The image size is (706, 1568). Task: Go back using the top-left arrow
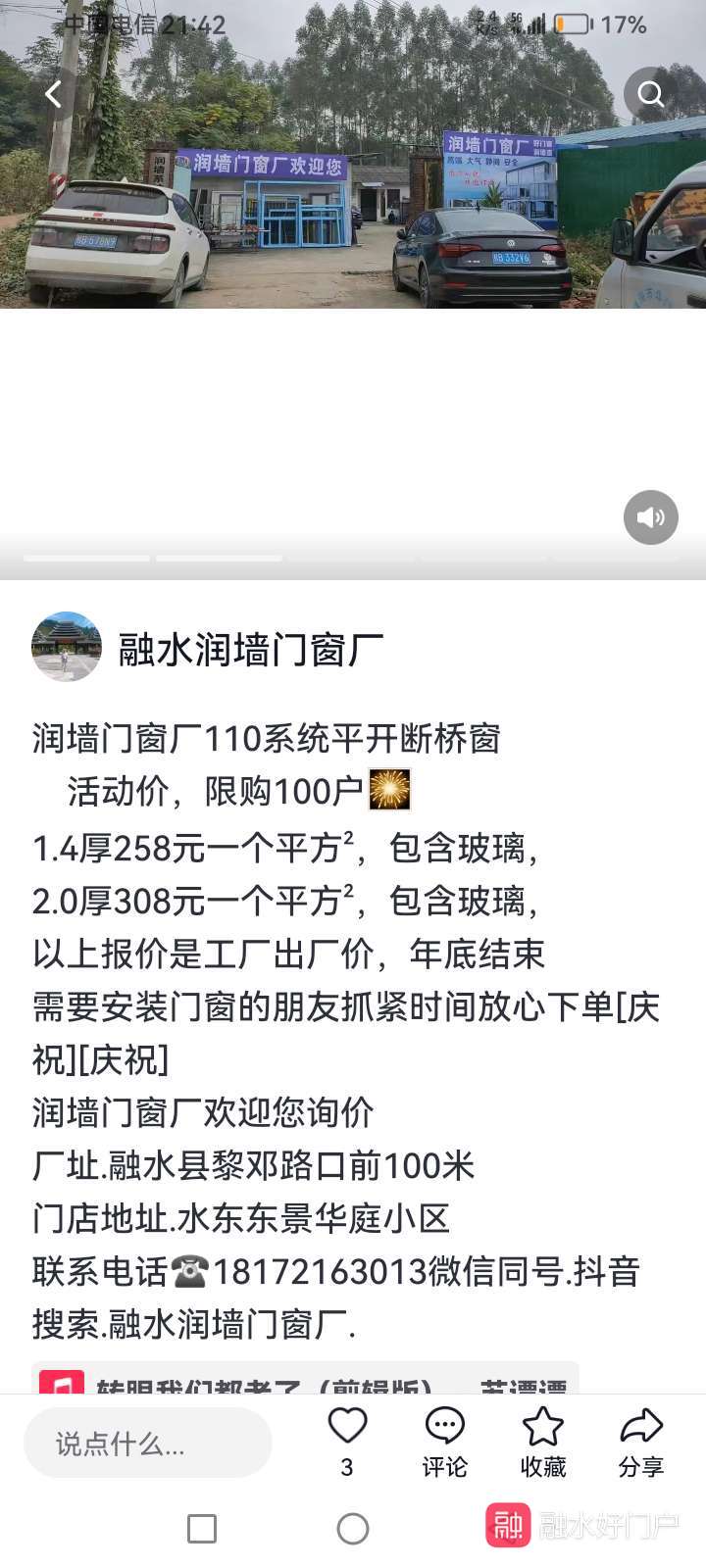54,94
